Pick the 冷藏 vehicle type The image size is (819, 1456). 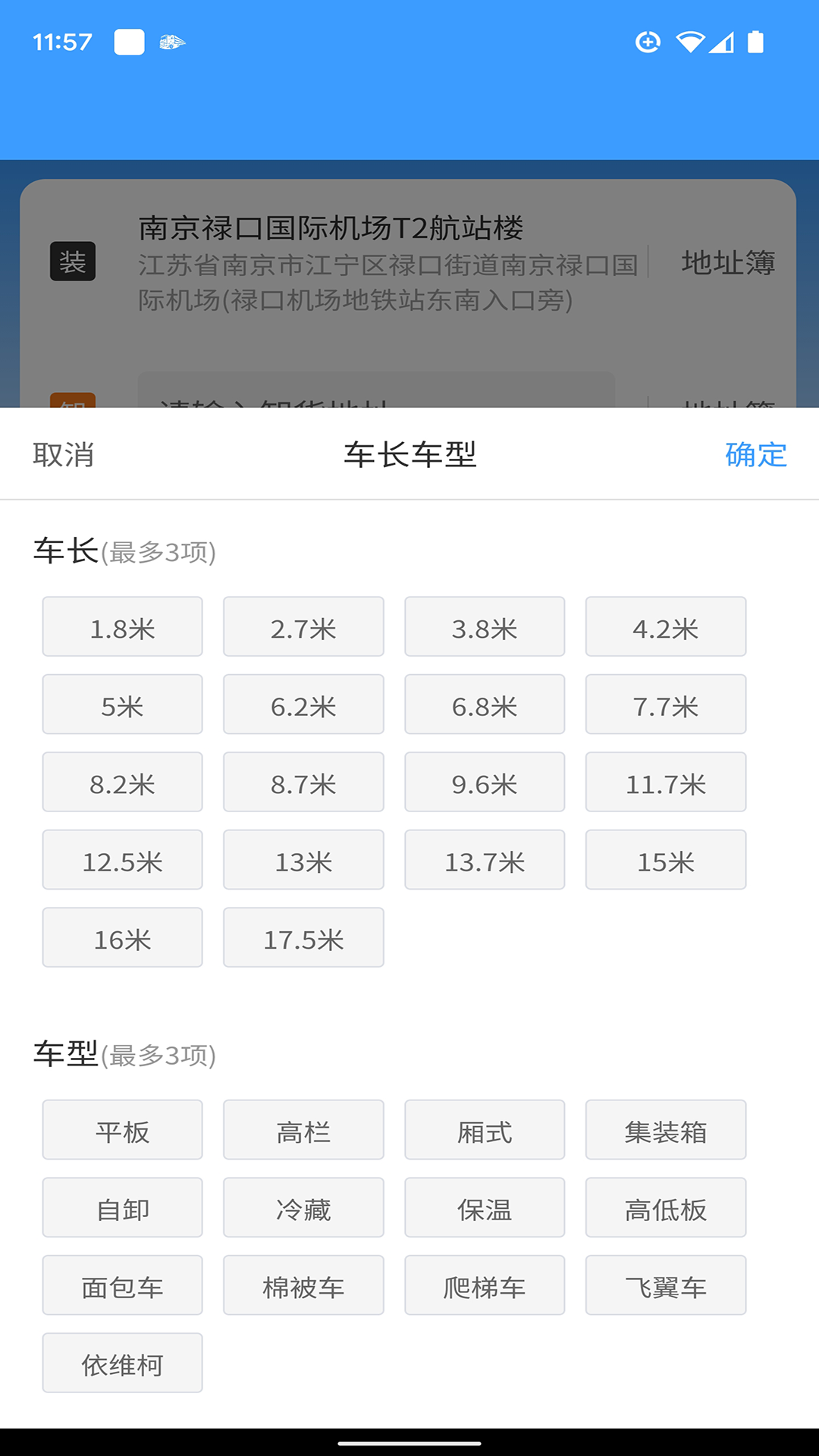(x=303, y=1208)
